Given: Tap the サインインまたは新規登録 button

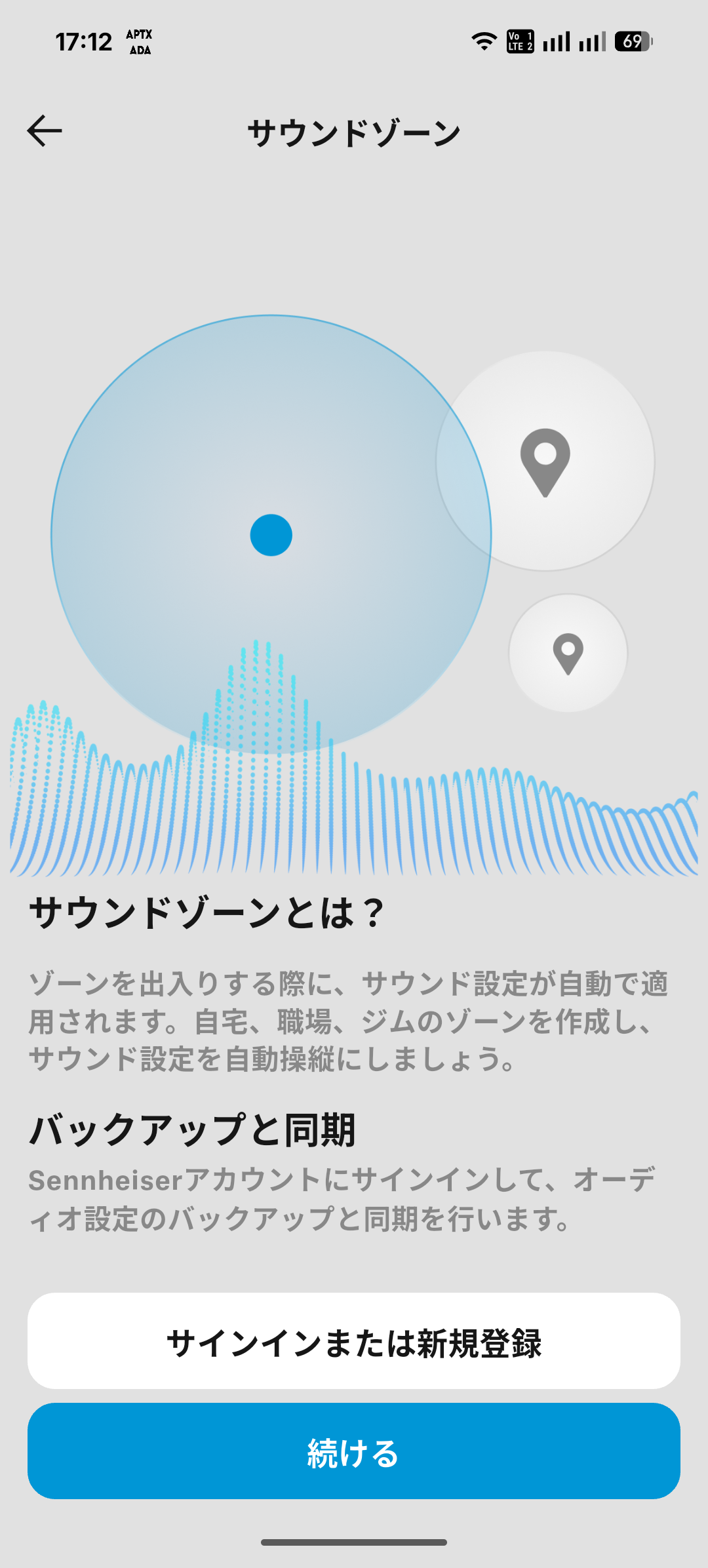Looking at the screenshot, I should click(x=354, y=1341).
